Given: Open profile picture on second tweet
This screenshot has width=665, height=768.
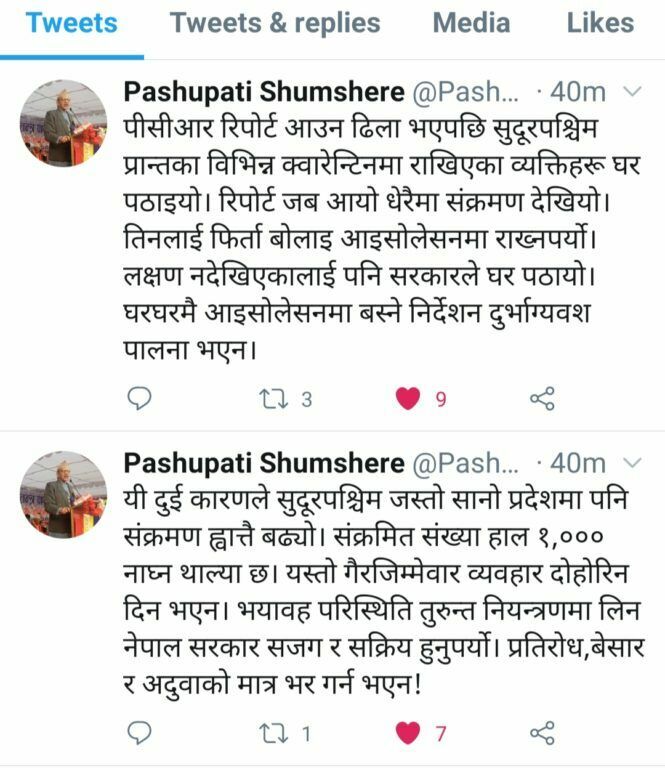Looking at the screenshot, I should [63, 494].
